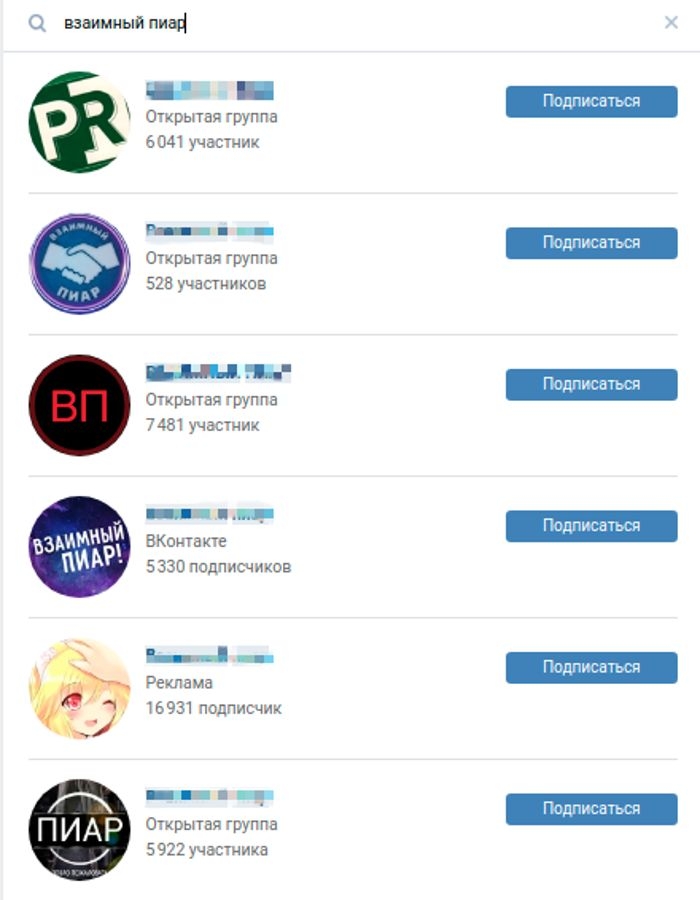The height and width of the screenshot is (900, 700).
Task: Open the group with red ВП avatar
Action: (79, 405)
